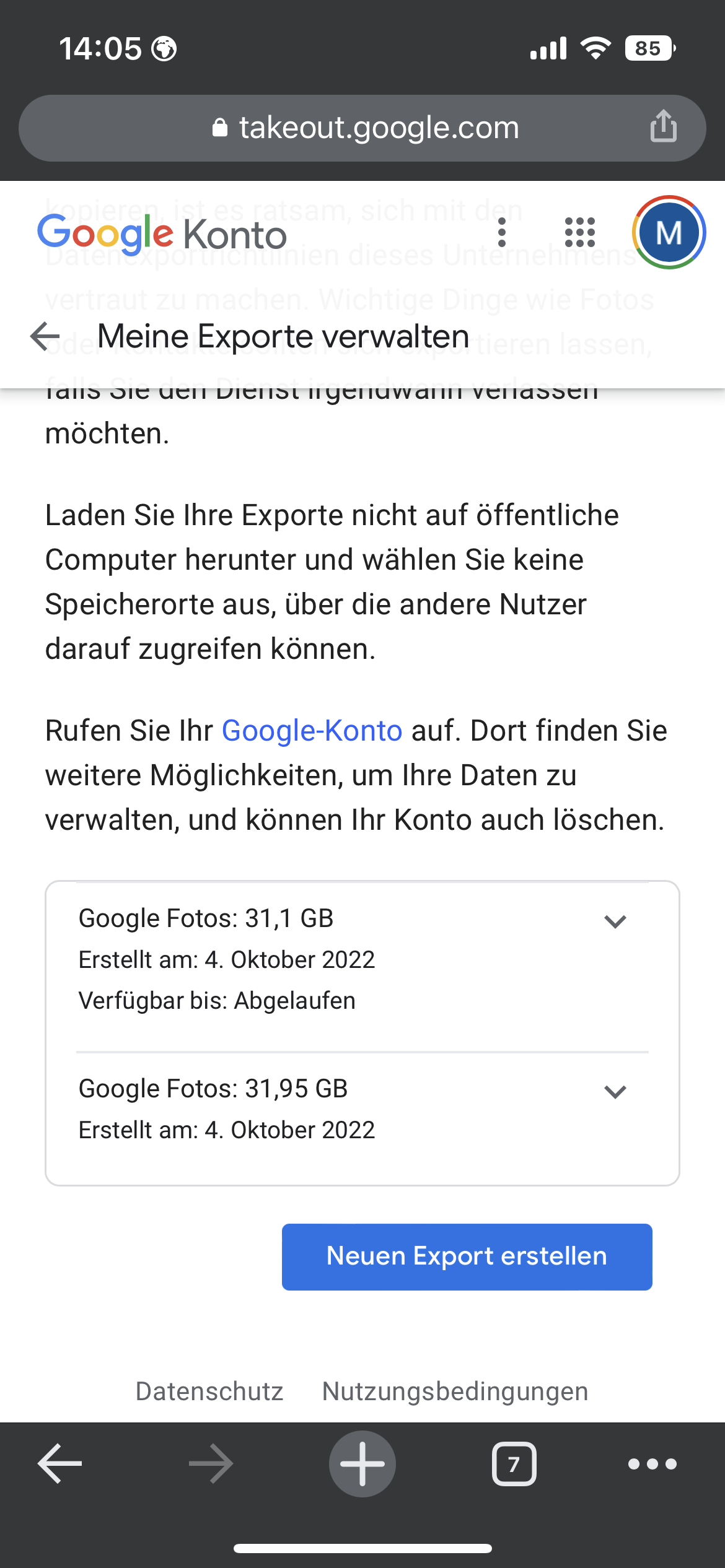Open the Nutzungsbedingungen link
The width and height of the screenshot is (725, 1568).
455,1392
